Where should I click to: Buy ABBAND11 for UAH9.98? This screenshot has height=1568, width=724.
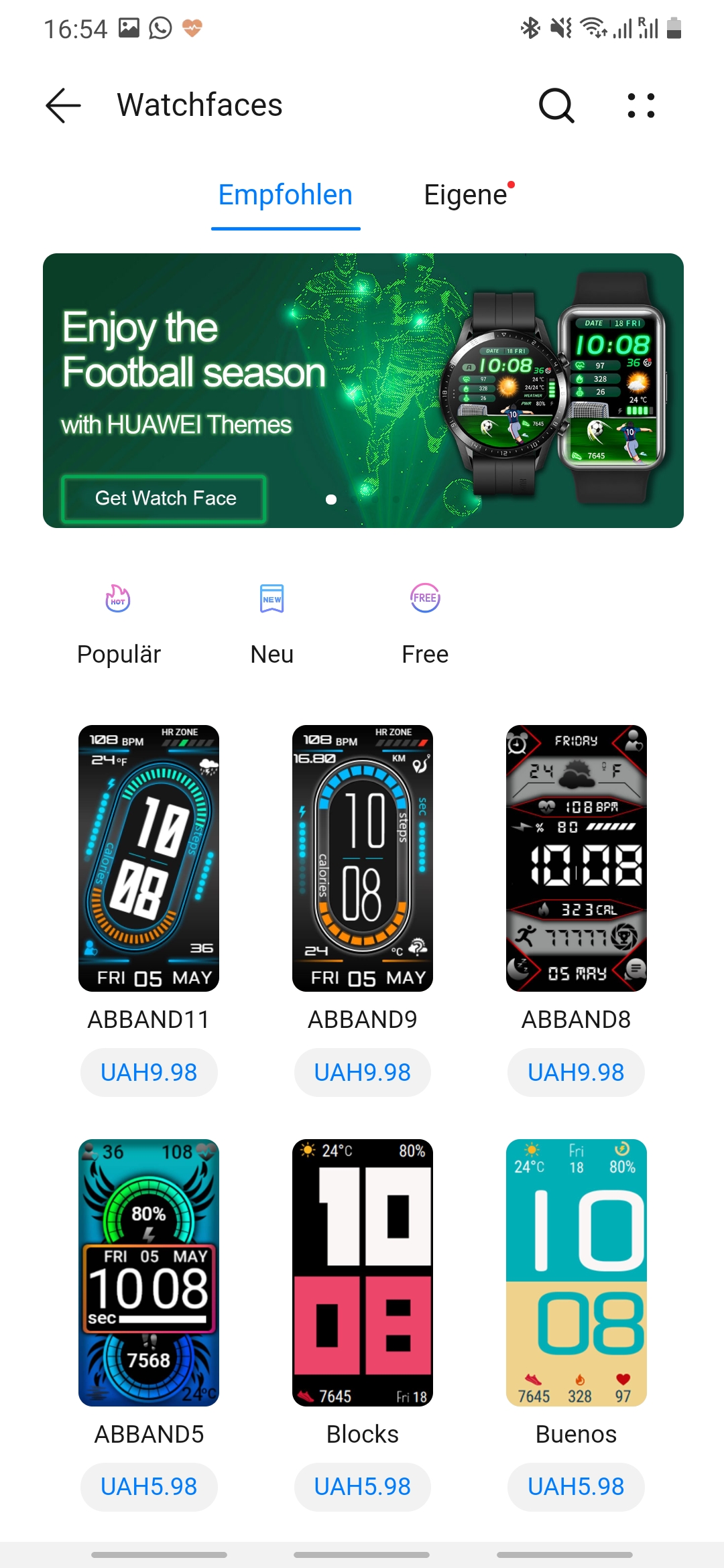click(x=149, y=1072)
